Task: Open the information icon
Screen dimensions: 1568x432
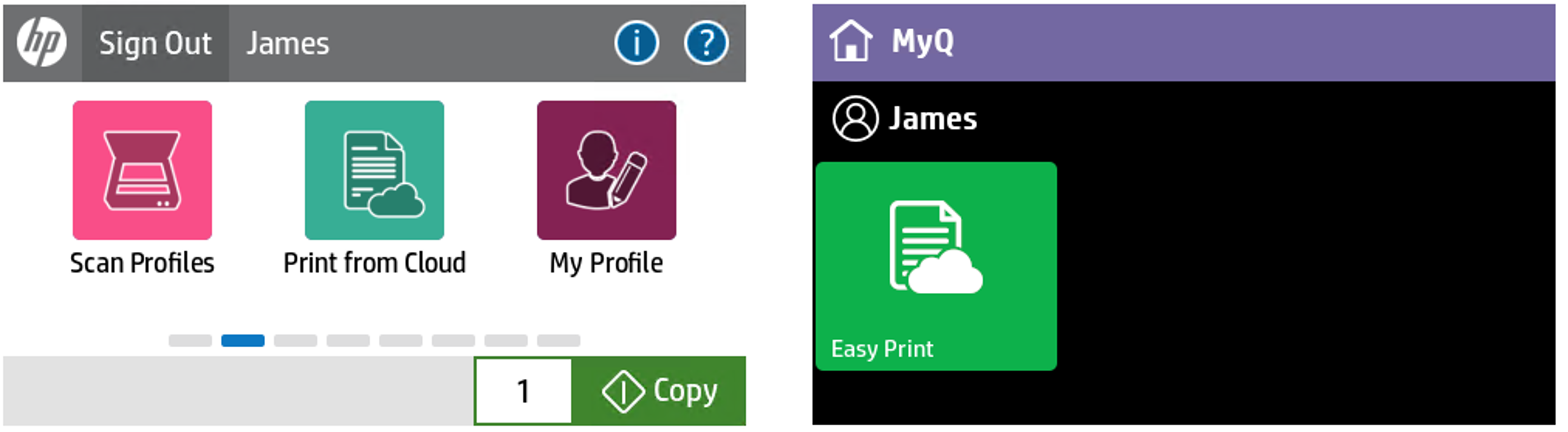Action: pyautogui.click(x=636, y=43)
